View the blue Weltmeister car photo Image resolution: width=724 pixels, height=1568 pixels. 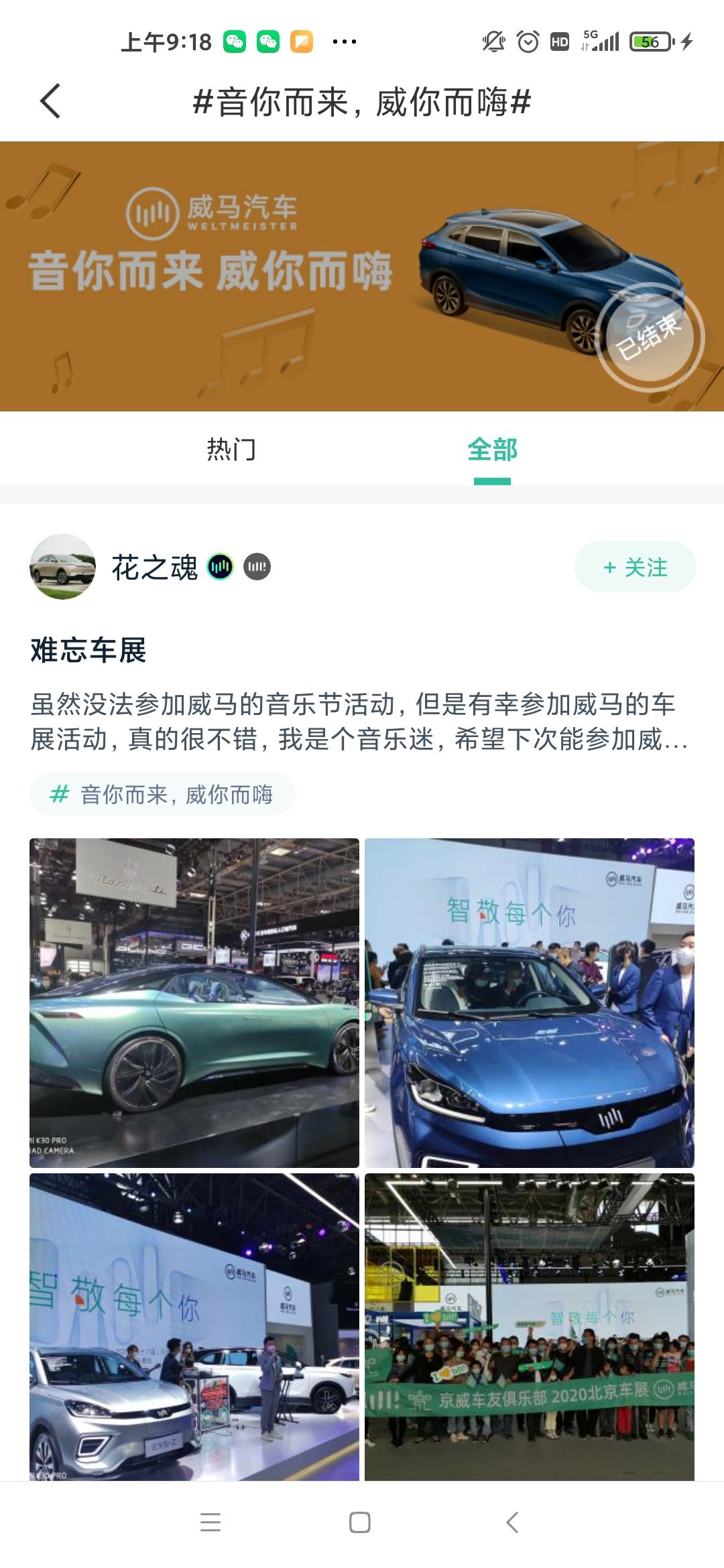tap(530, 1003)
